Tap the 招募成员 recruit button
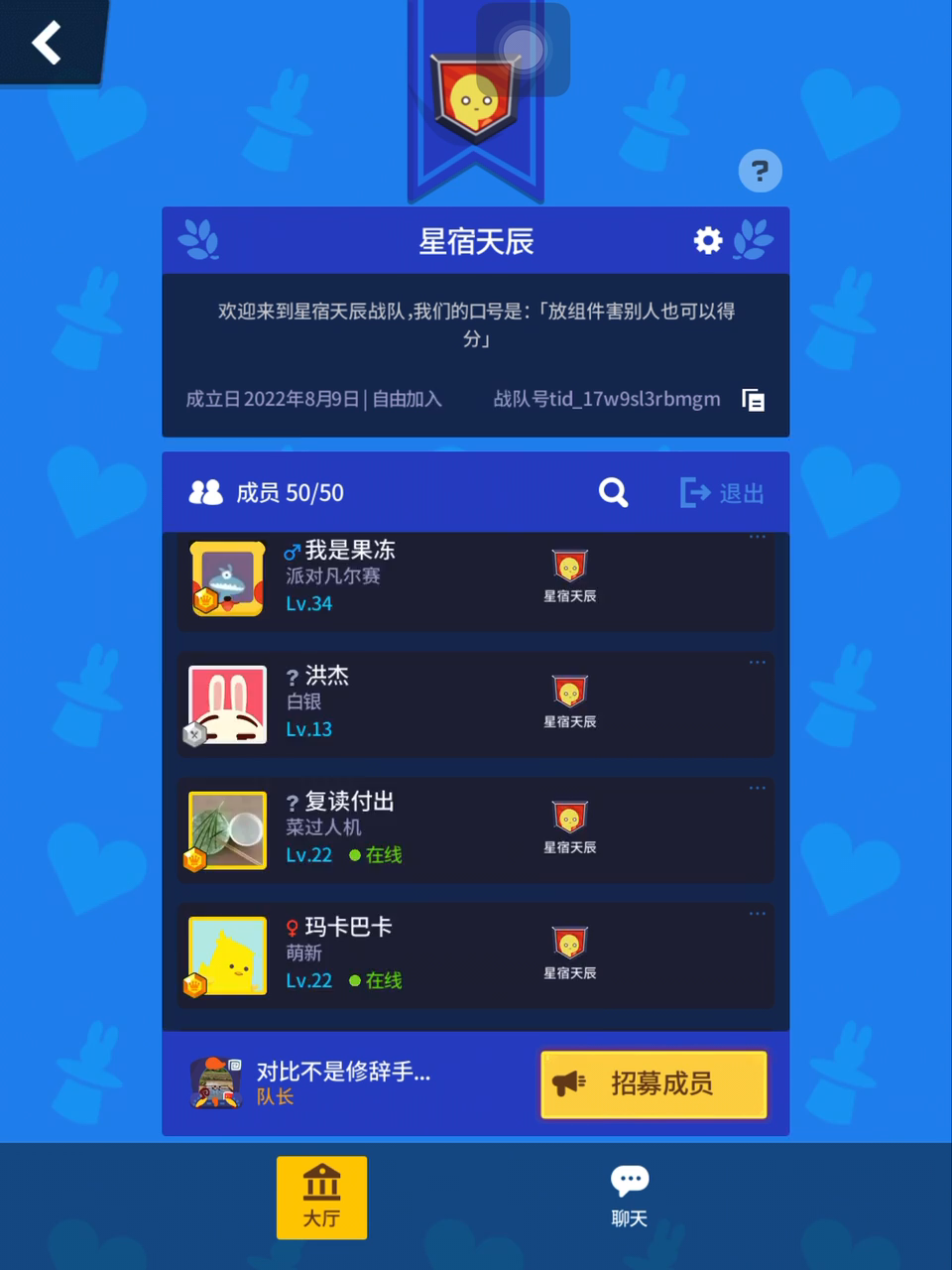952x1270 pixels. 654,1083
